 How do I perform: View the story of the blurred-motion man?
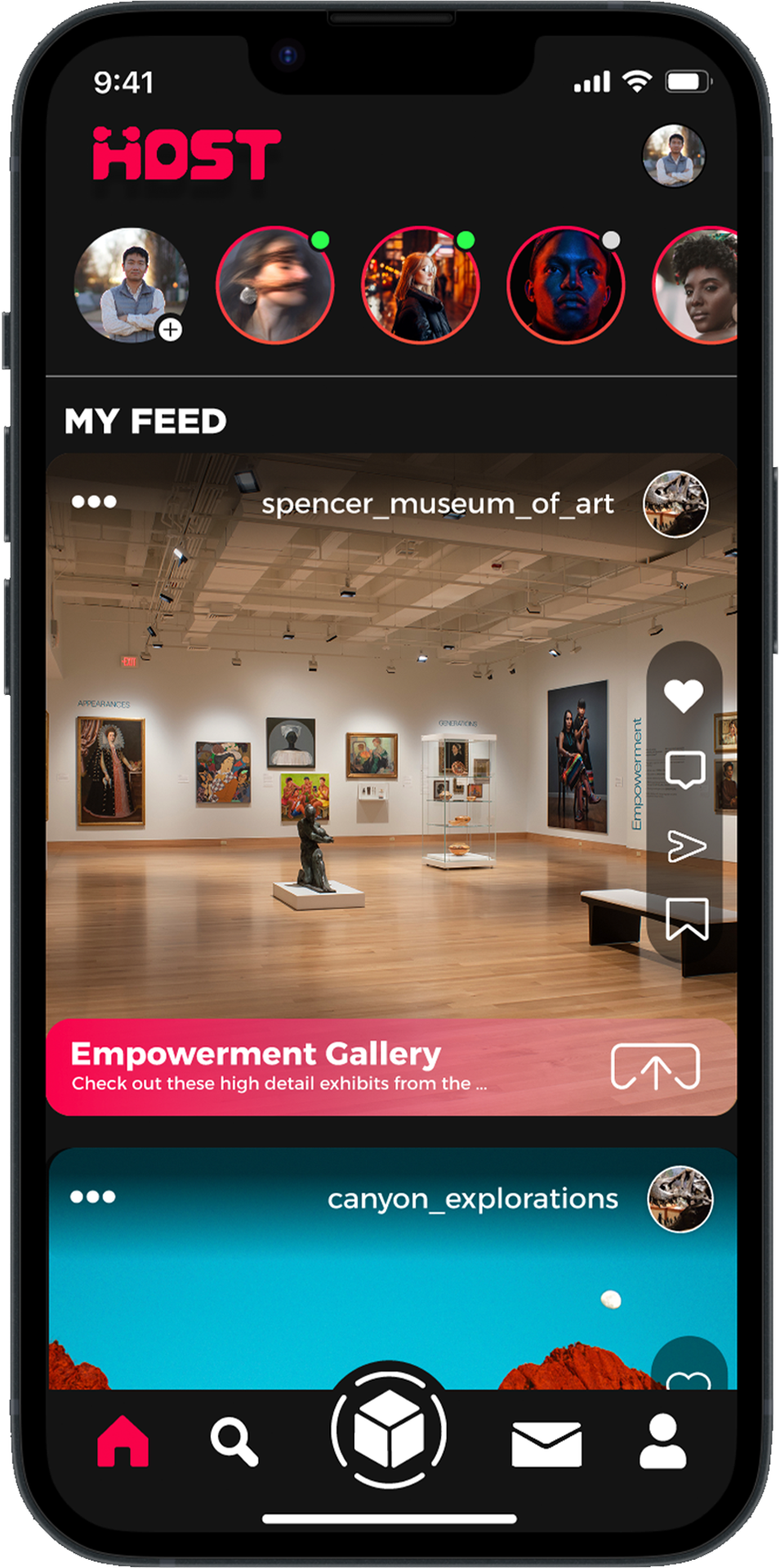coord(275,285)
